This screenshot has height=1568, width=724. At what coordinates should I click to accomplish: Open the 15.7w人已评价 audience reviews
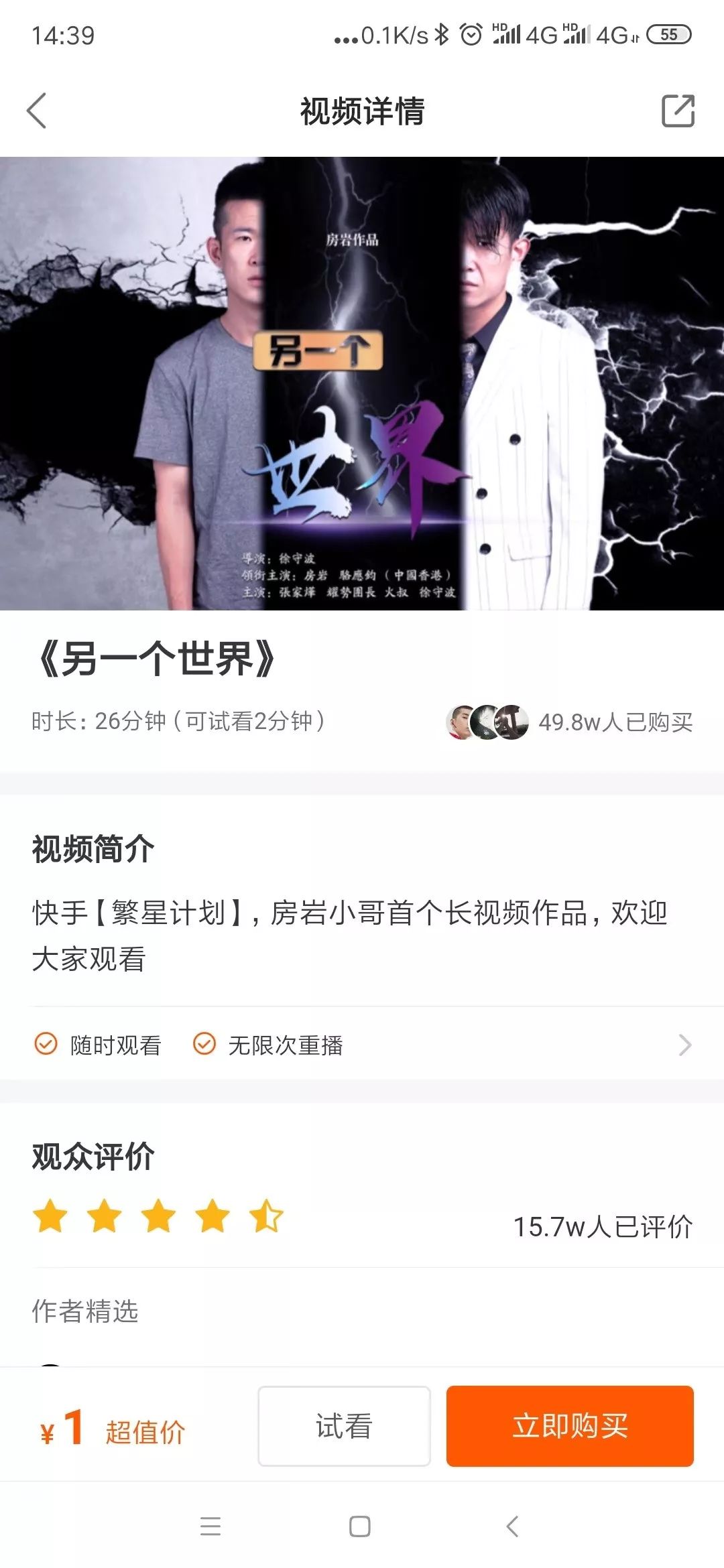(x=602, y=1227)
